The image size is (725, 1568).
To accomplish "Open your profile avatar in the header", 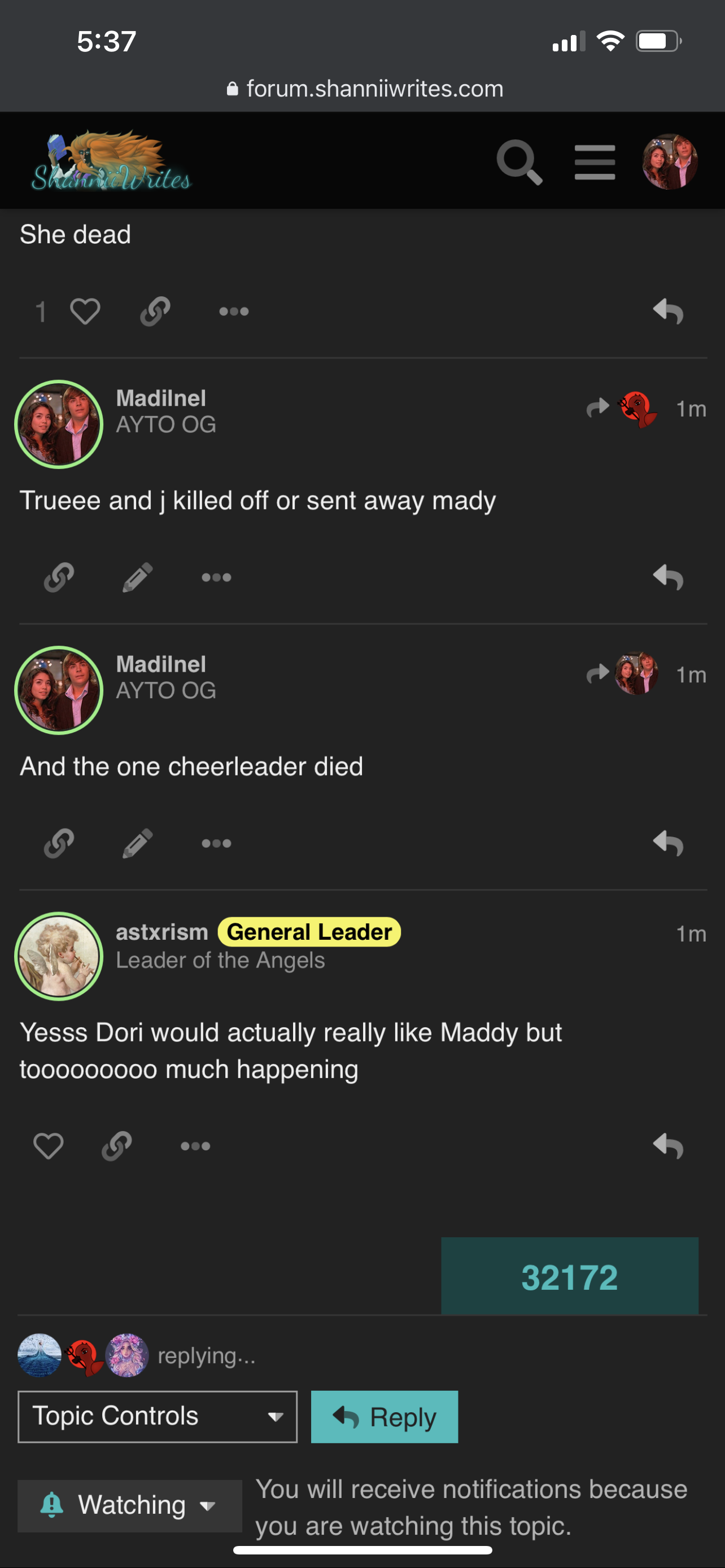I will pos(670,162).
